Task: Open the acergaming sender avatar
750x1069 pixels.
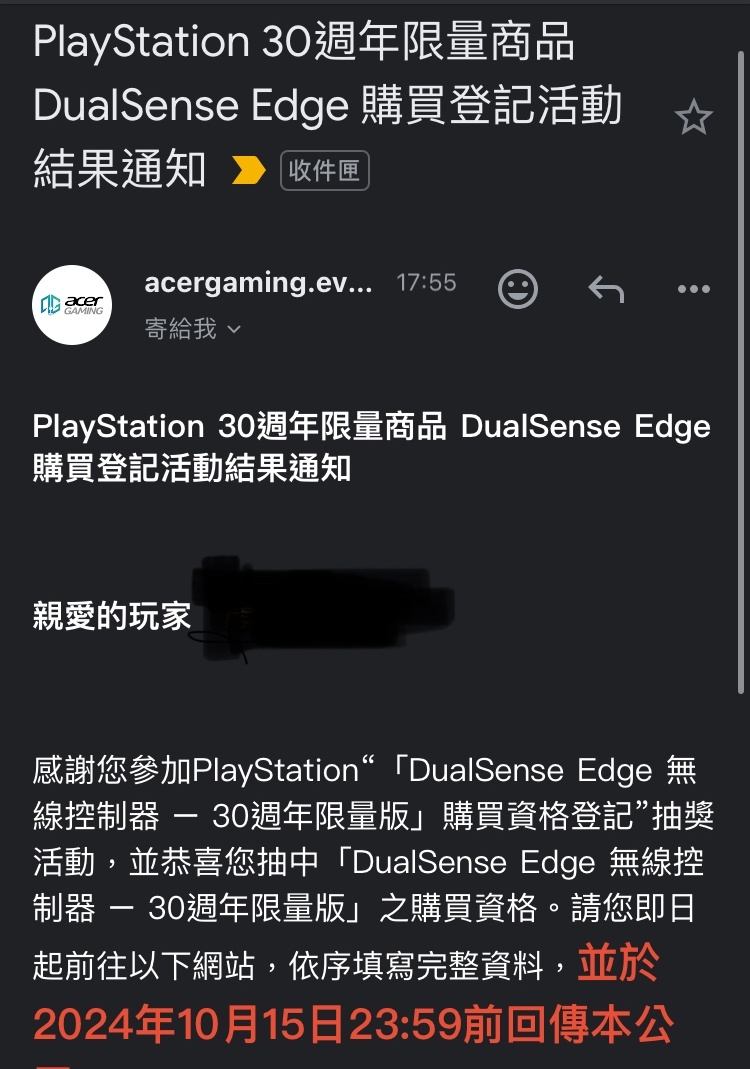Action: 73,305
